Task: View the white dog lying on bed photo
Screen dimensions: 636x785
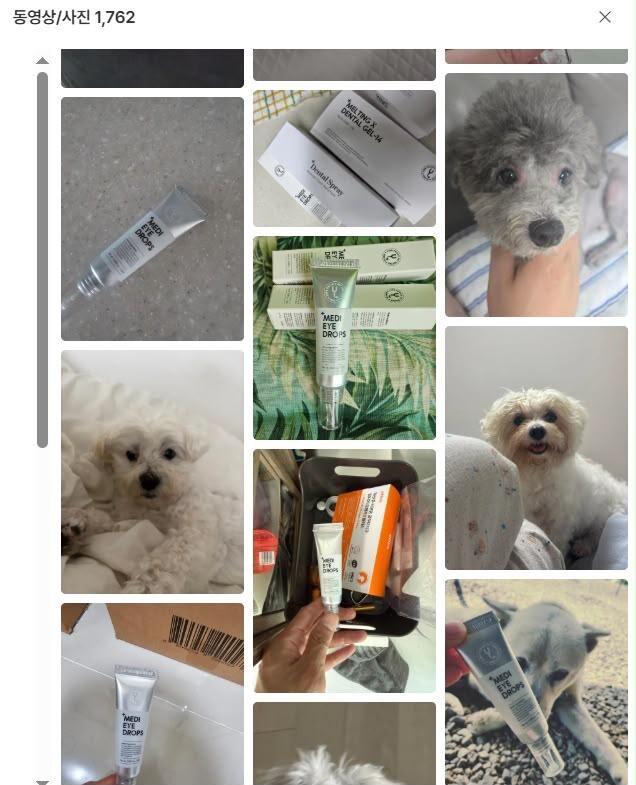Action: click(x=152, y=472)
